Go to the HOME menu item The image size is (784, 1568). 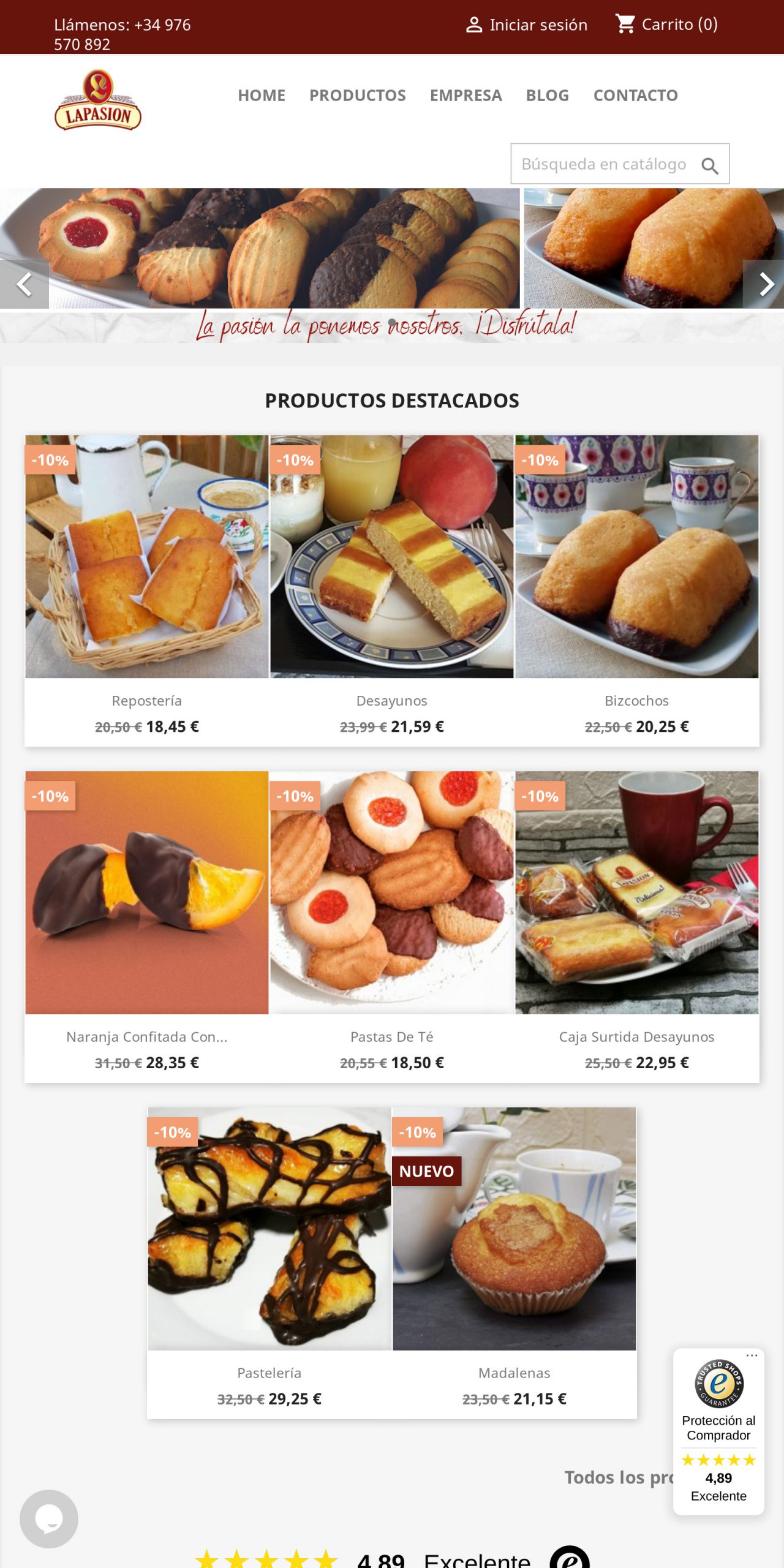pos(262,96)
